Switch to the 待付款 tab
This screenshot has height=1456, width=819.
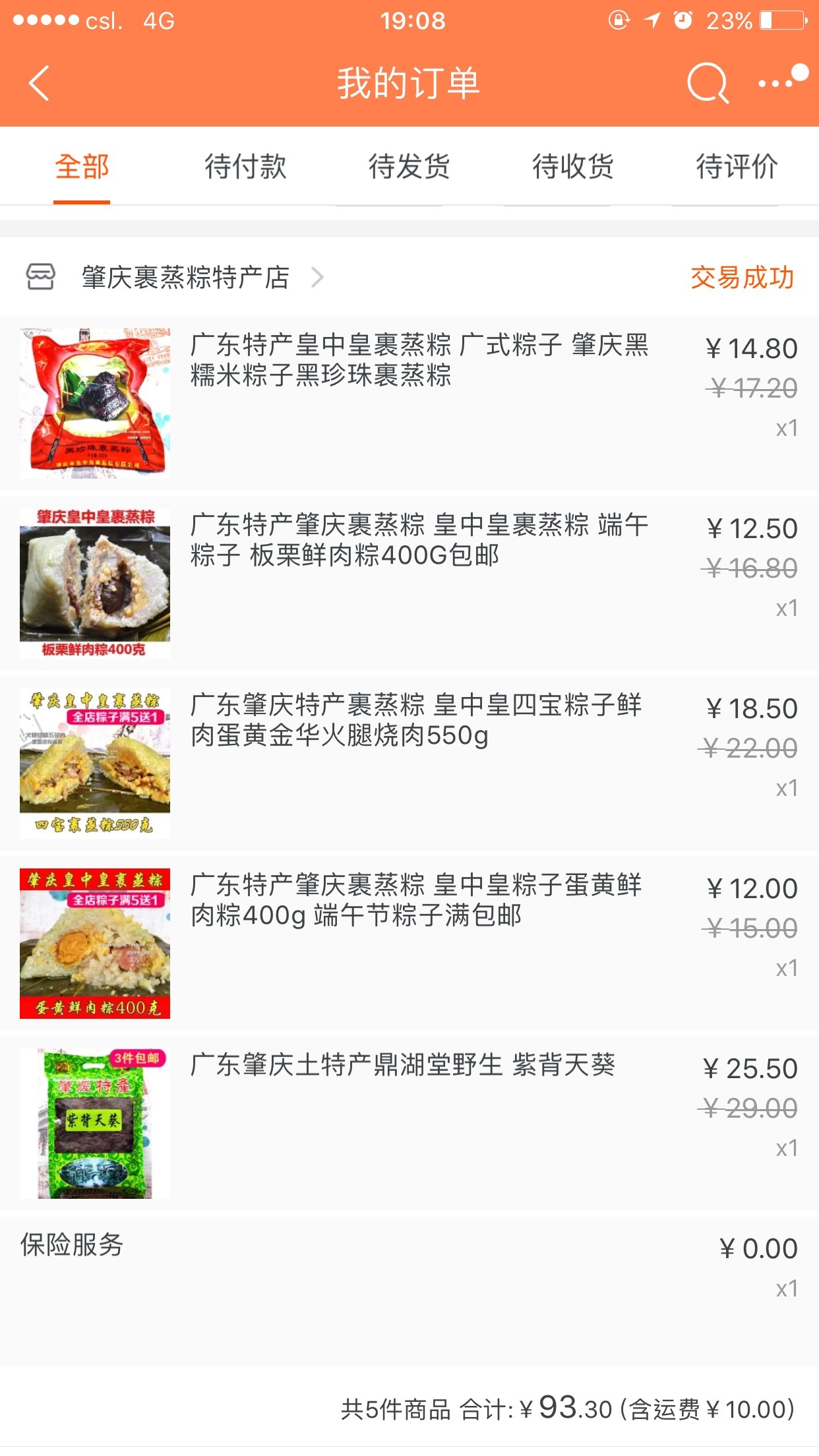click(245, 166)
